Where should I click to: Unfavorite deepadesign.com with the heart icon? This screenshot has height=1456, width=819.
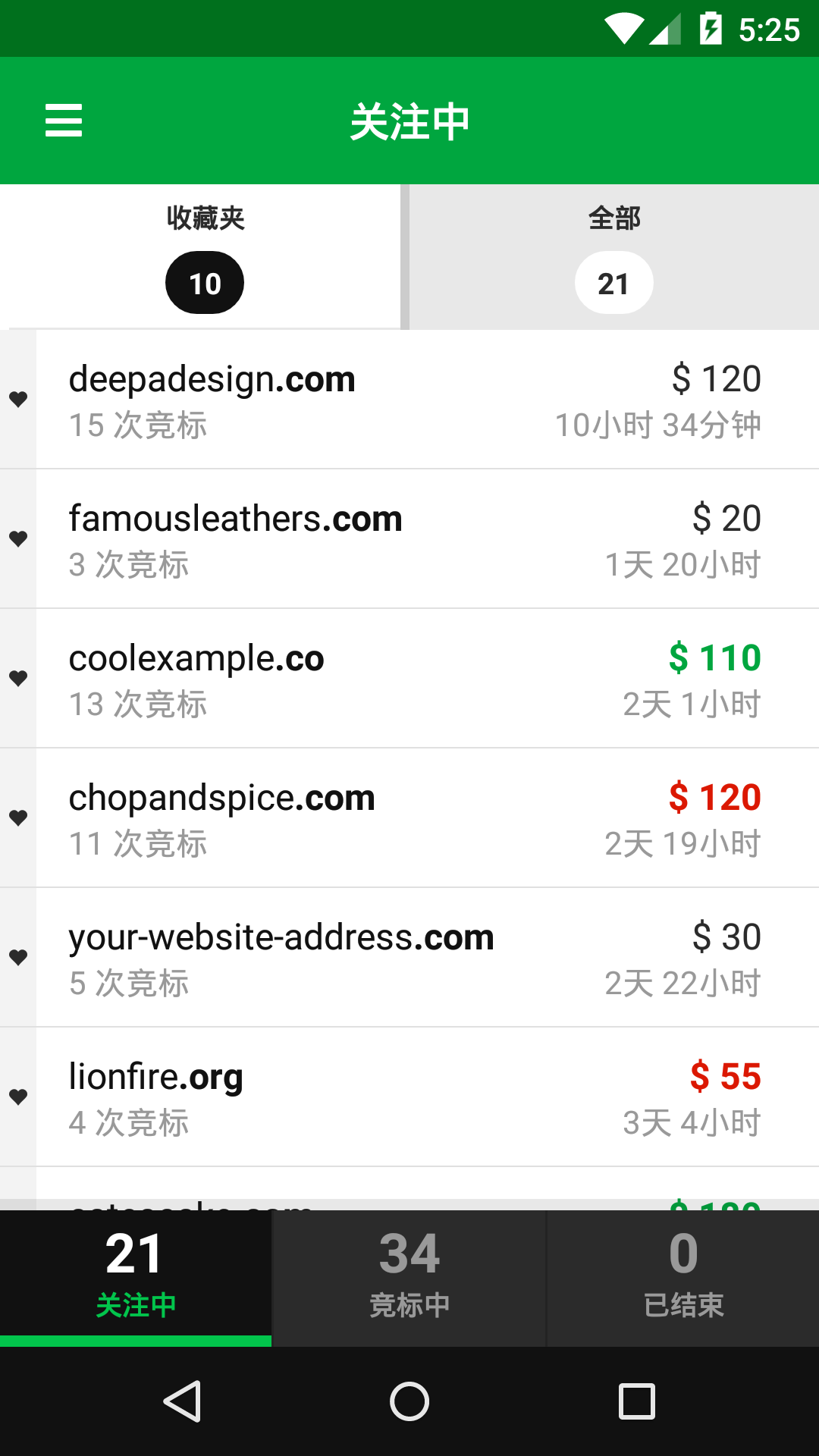pyautogui.click(x=18, y=399)
